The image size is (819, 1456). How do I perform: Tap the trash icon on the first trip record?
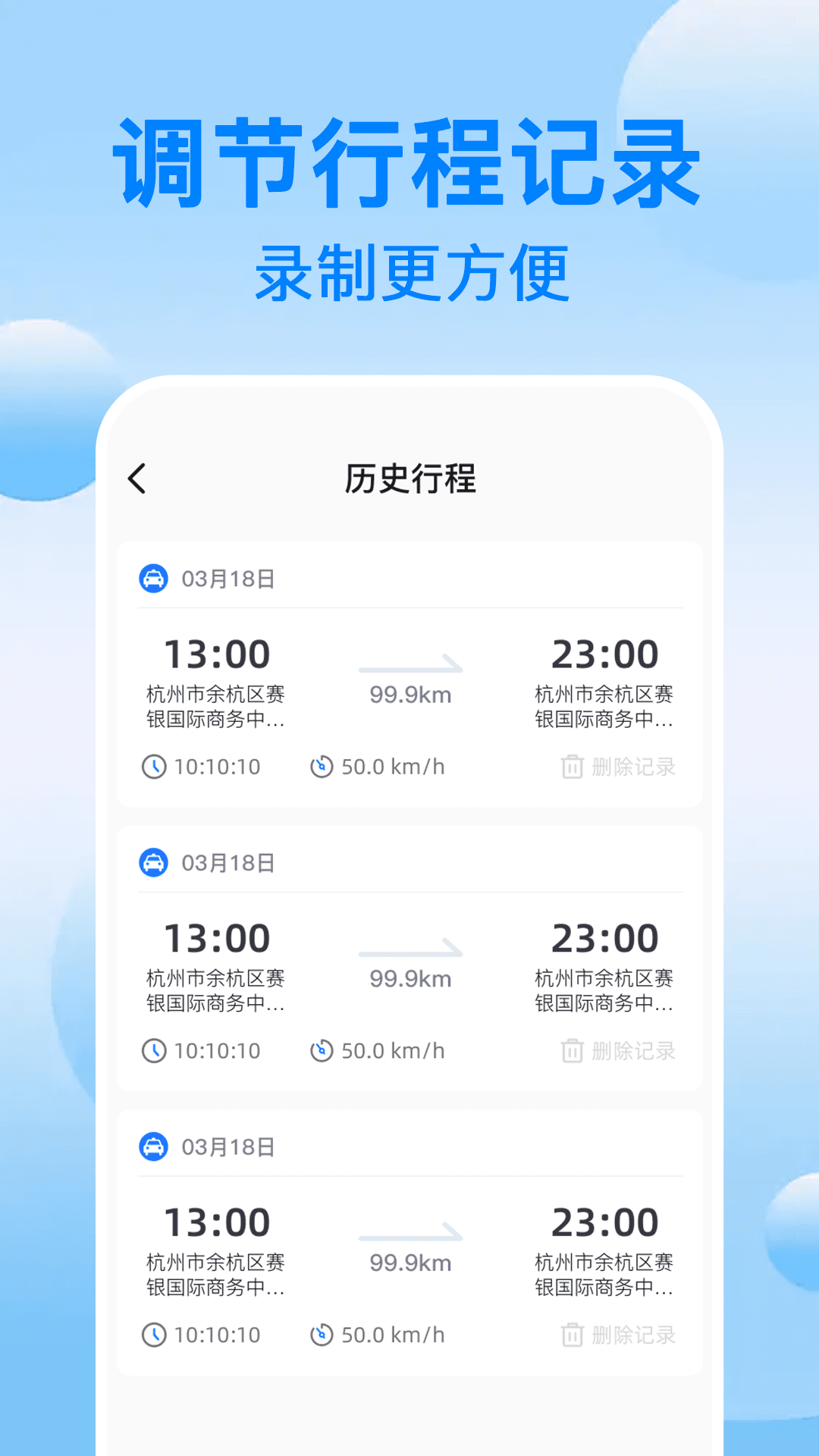tap(567, 767)
